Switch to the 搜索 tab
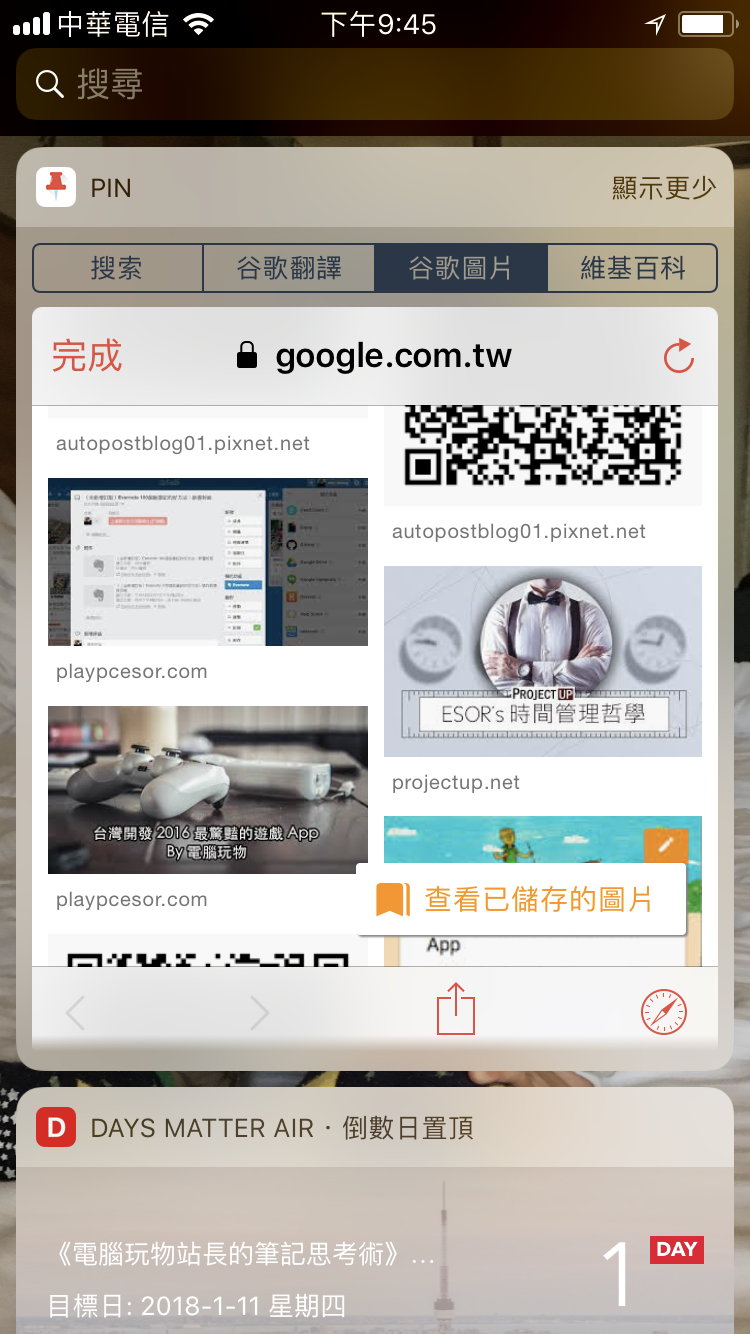The width and height of the screenshot is (750, 1334). (x=118, y=268)
